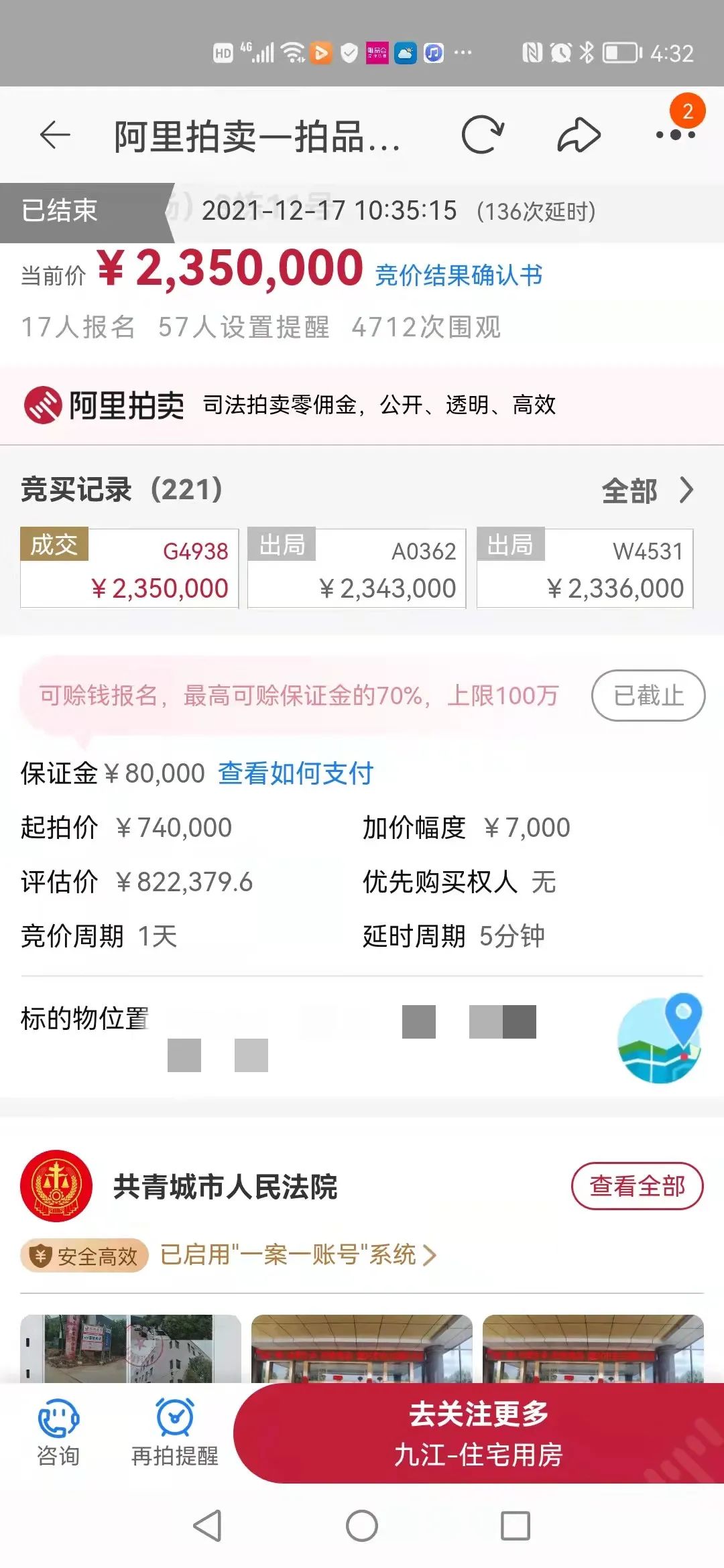Go back using the top-left arrow
724x1568 pixels.
[x=55, y=135]
